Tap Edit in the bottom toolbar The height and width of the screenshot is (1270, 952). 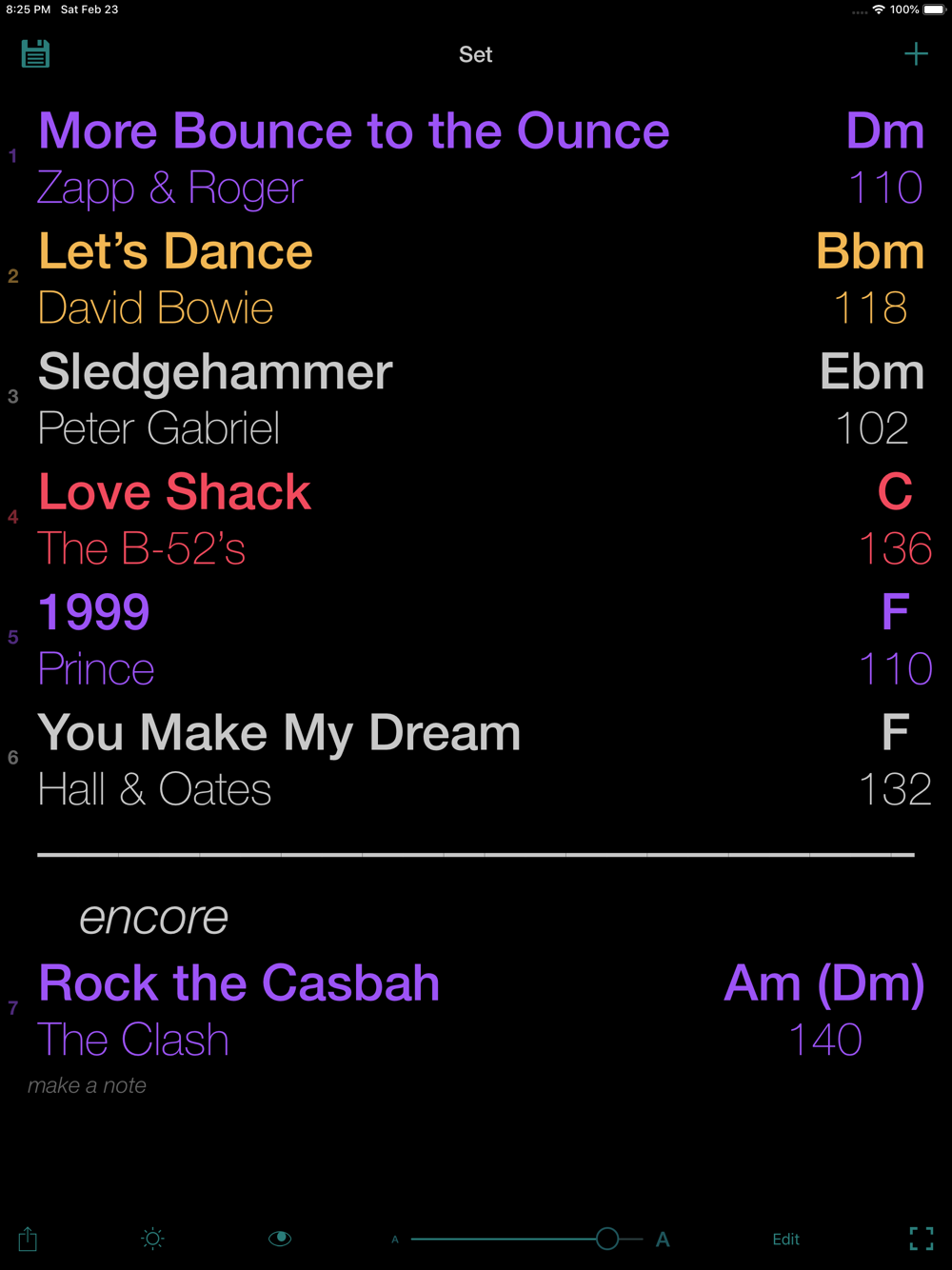click(x=785, y=1239)
